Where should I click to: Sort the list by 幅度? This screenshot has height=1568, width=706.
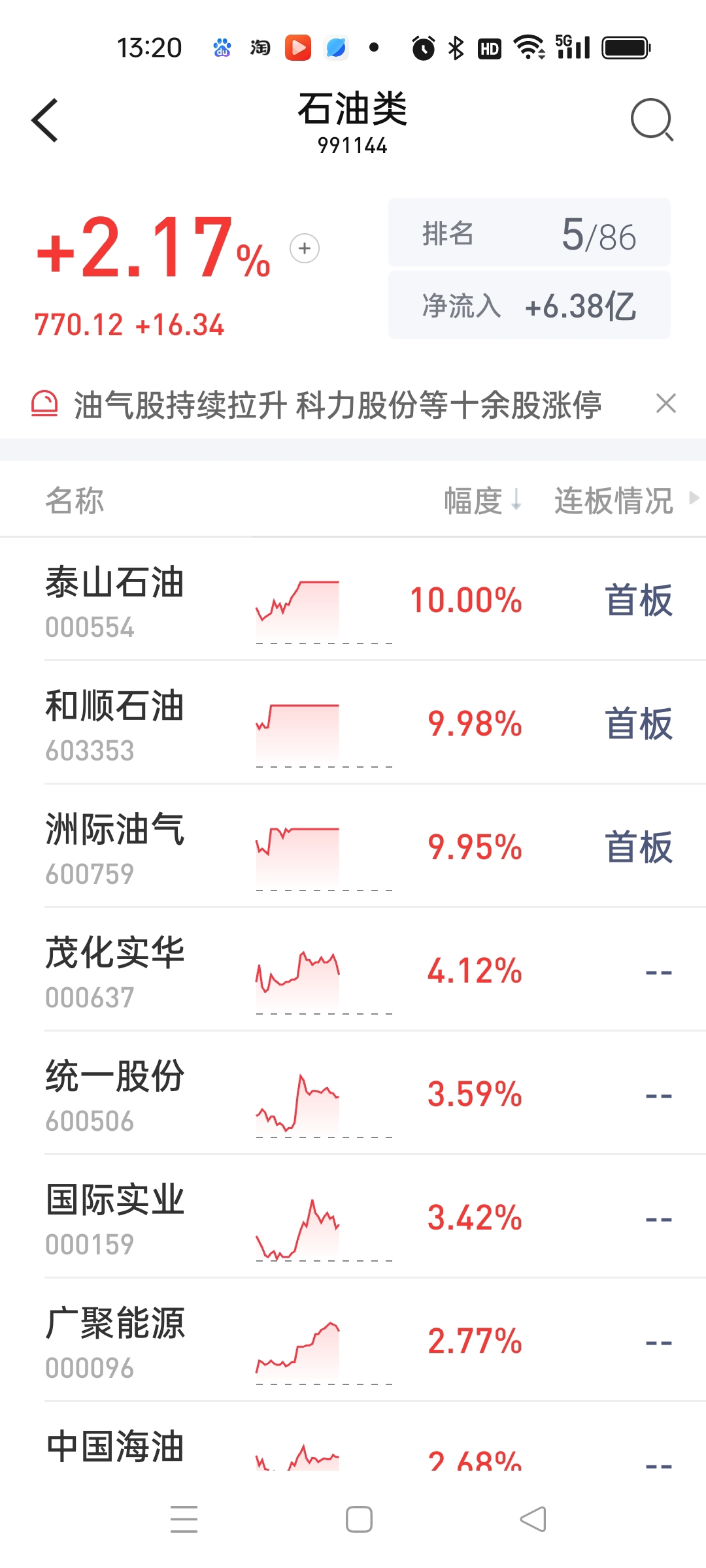(x=483, y=501)
